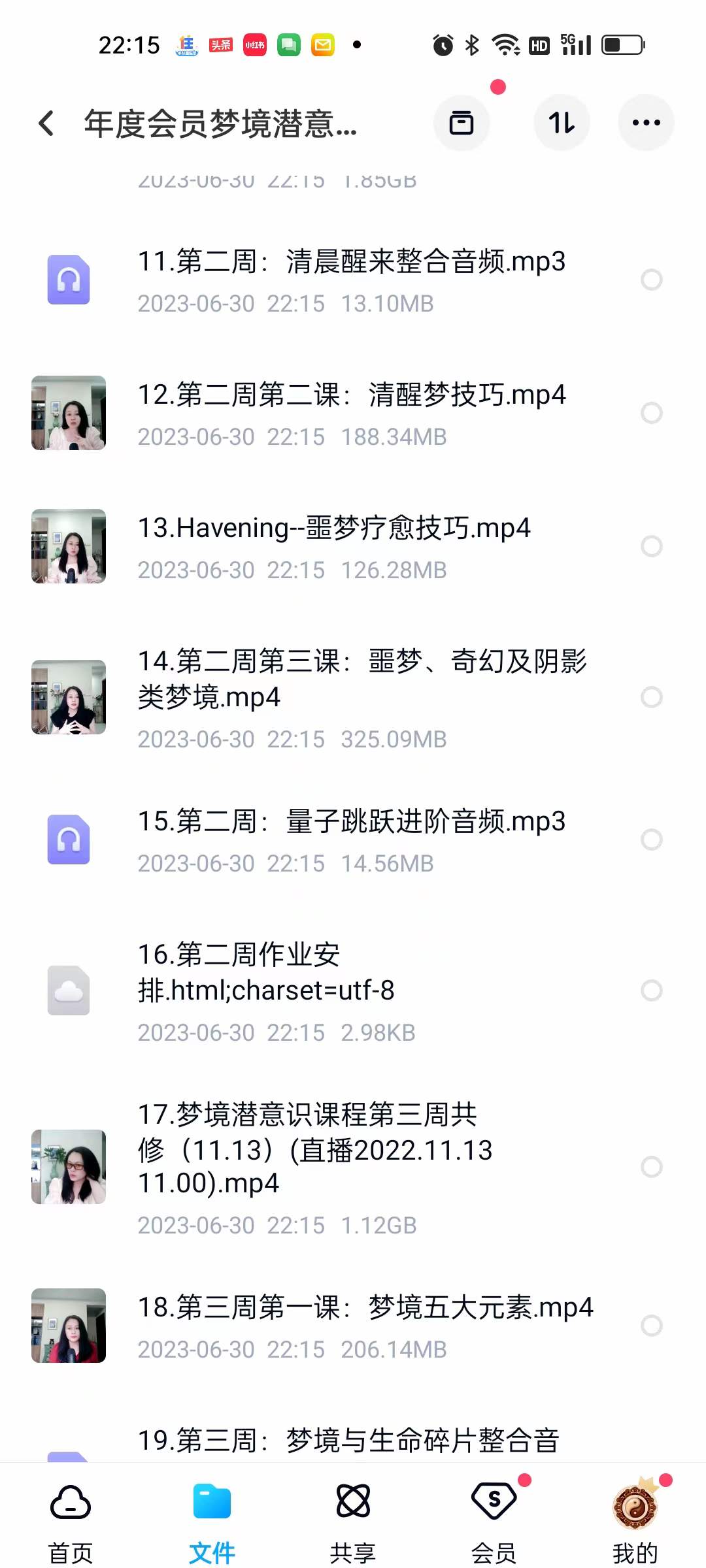This screenshot has width=706, height=1568.
Task: Open the transfer list icon
Action: coord(462,123)
